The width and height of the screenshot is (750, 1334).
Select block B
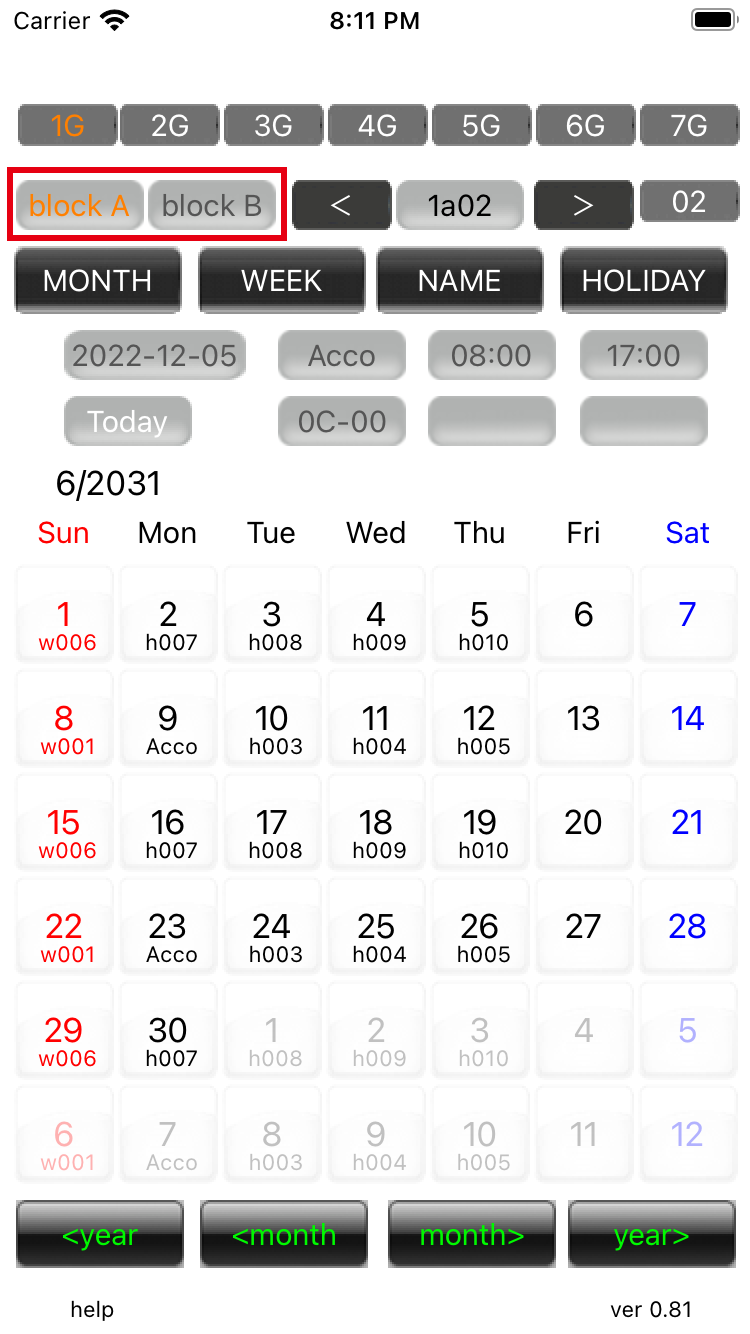[212, 206]
